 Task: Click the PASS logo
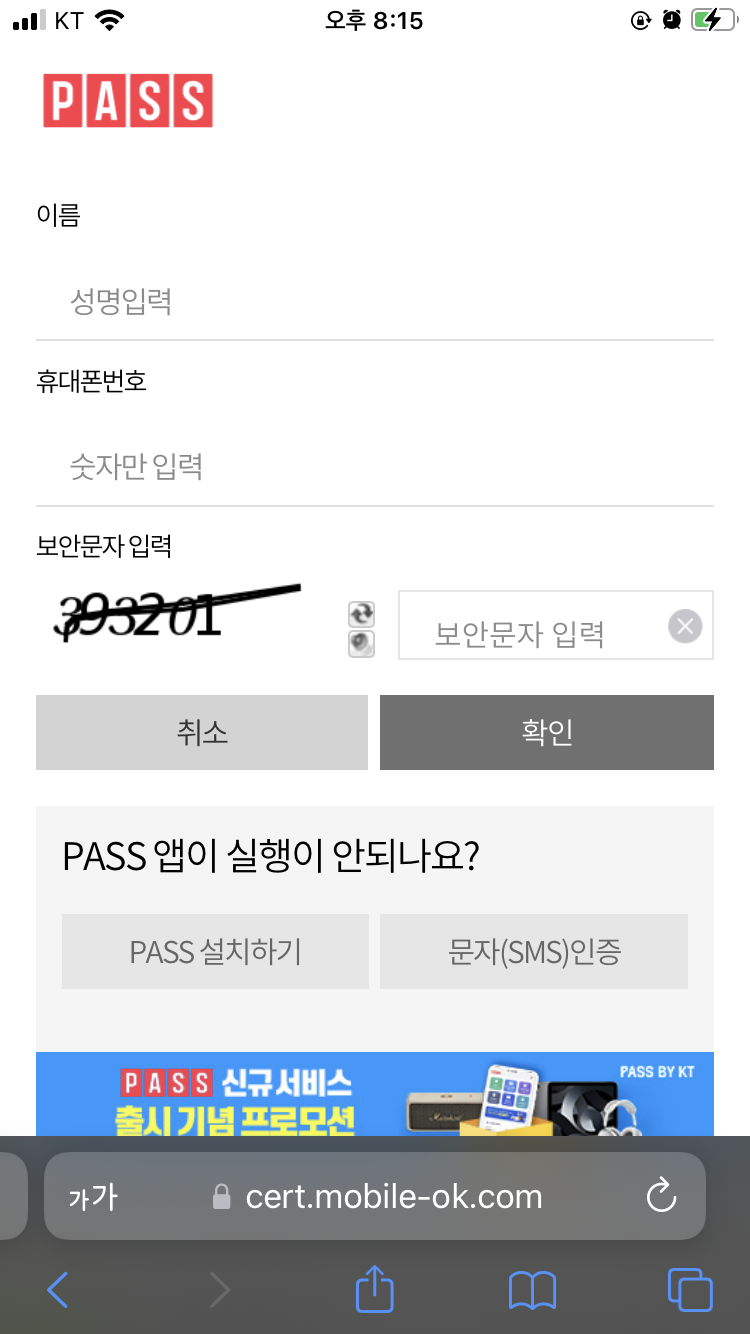128,100
